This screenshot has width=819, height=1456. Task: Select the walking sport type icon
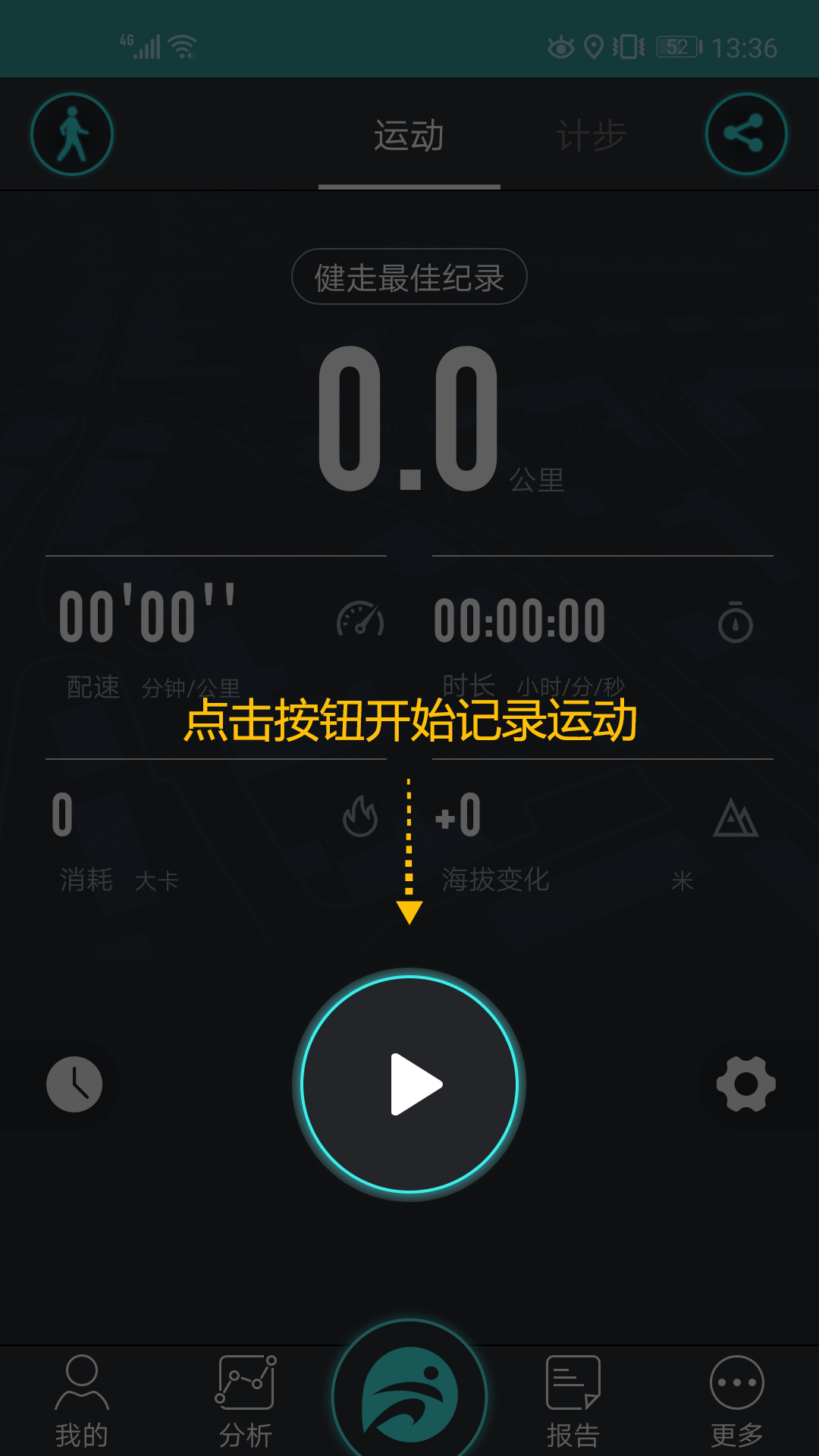pos(72,133)
